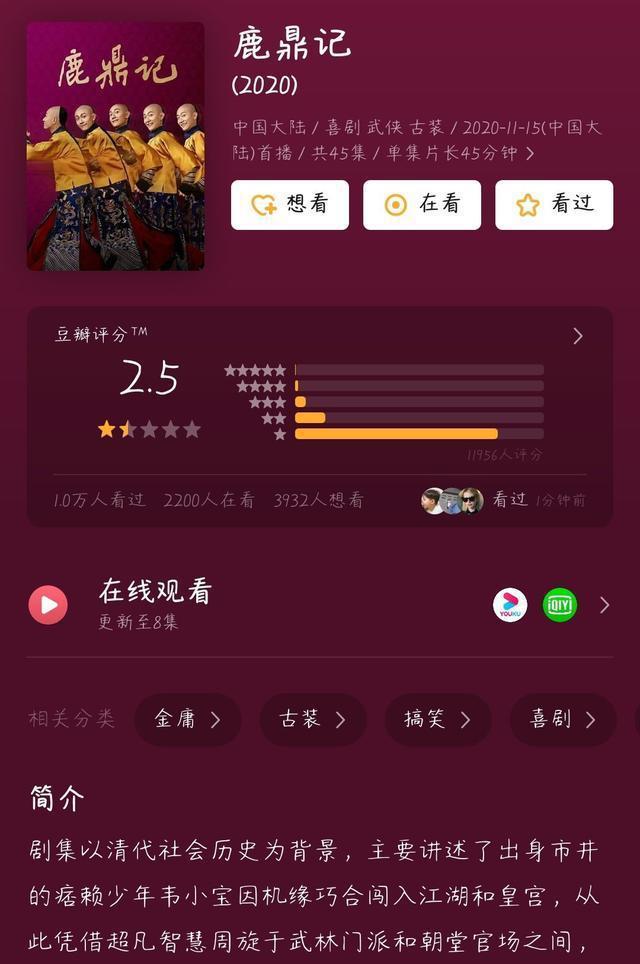
Task: Mark the show as 在看
Action: pos(422,205)
